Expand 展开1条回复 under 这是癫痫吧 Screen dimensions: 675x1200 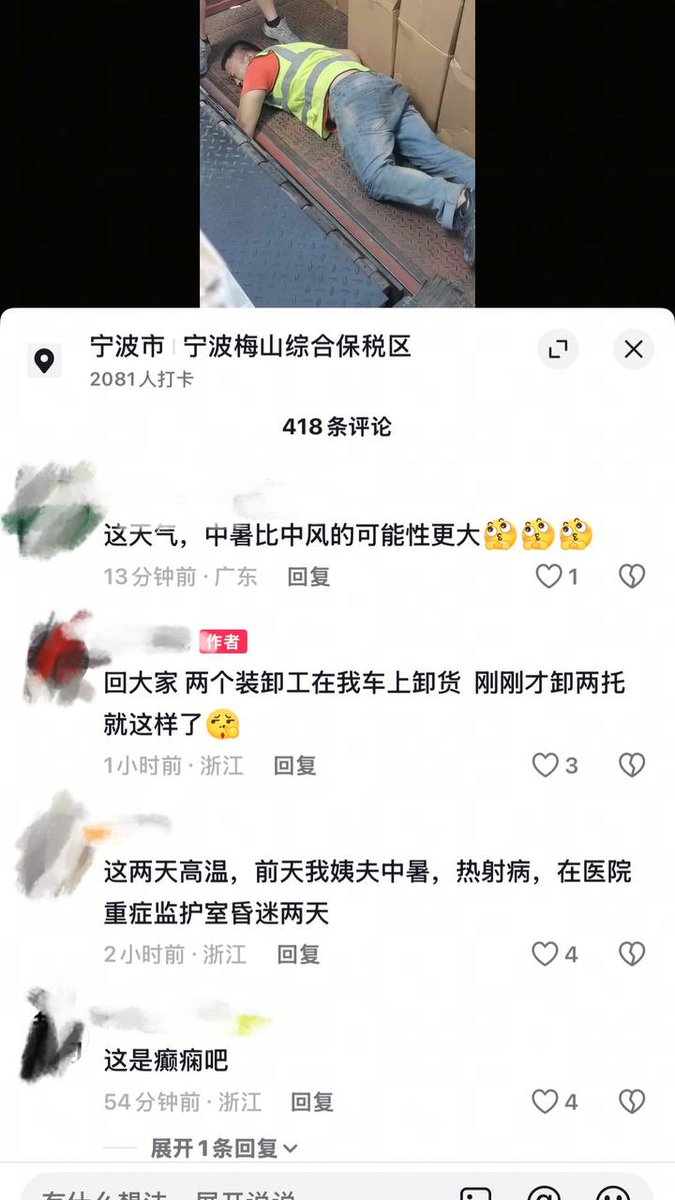pyautogui.click(x=224, y=1149)
